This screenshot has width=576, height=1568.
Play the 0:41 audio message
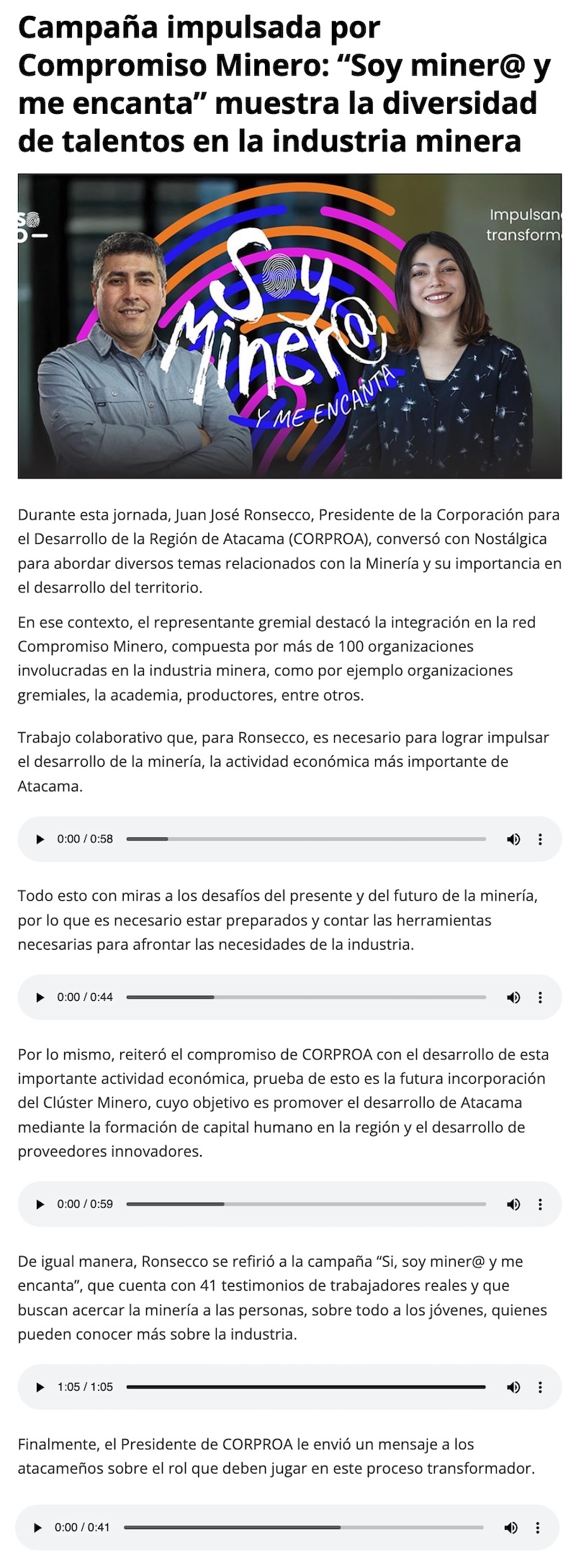tap(37, 1528)
